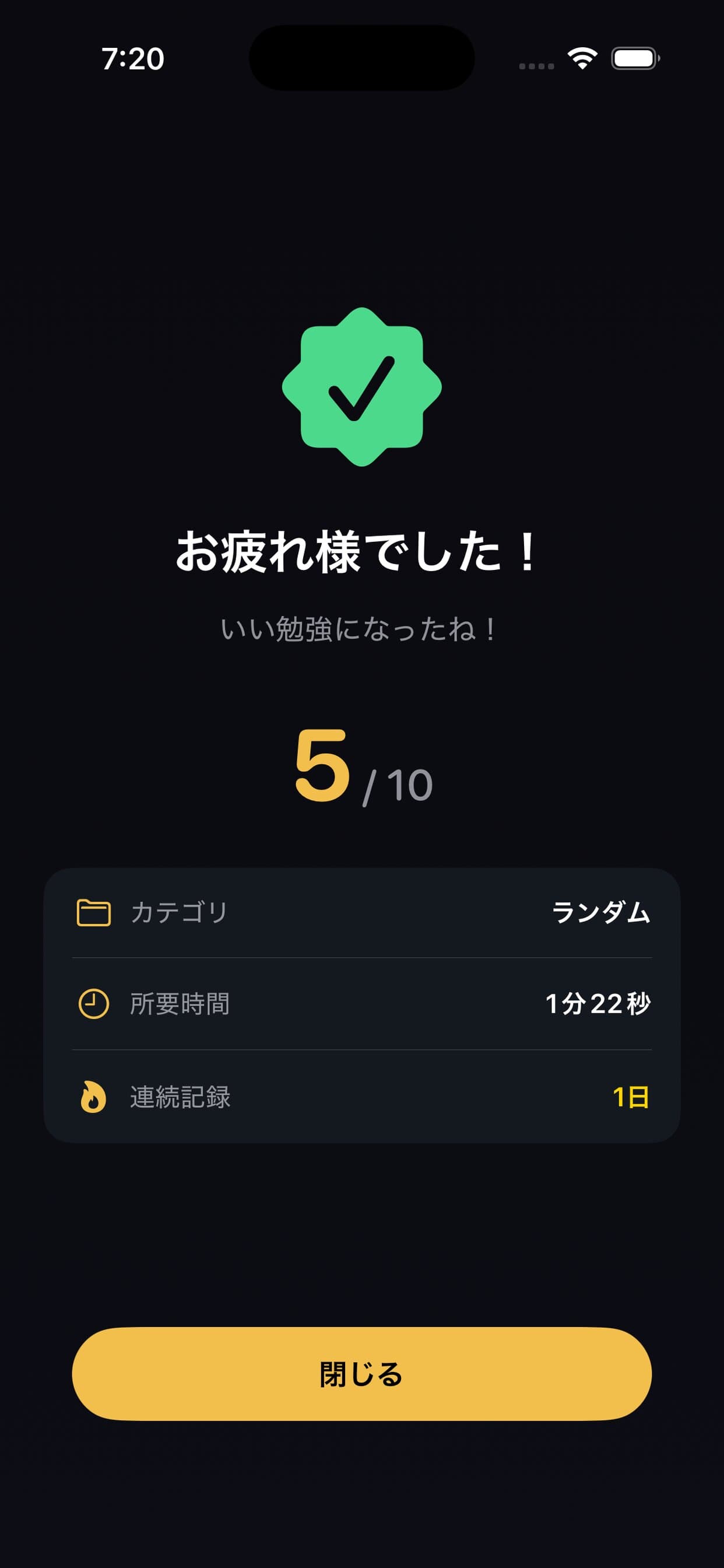This screenshot has height=1568, width=724.
Task: Click the Wi-Fi icon in status bar
Action: click(x=582, y=59)
